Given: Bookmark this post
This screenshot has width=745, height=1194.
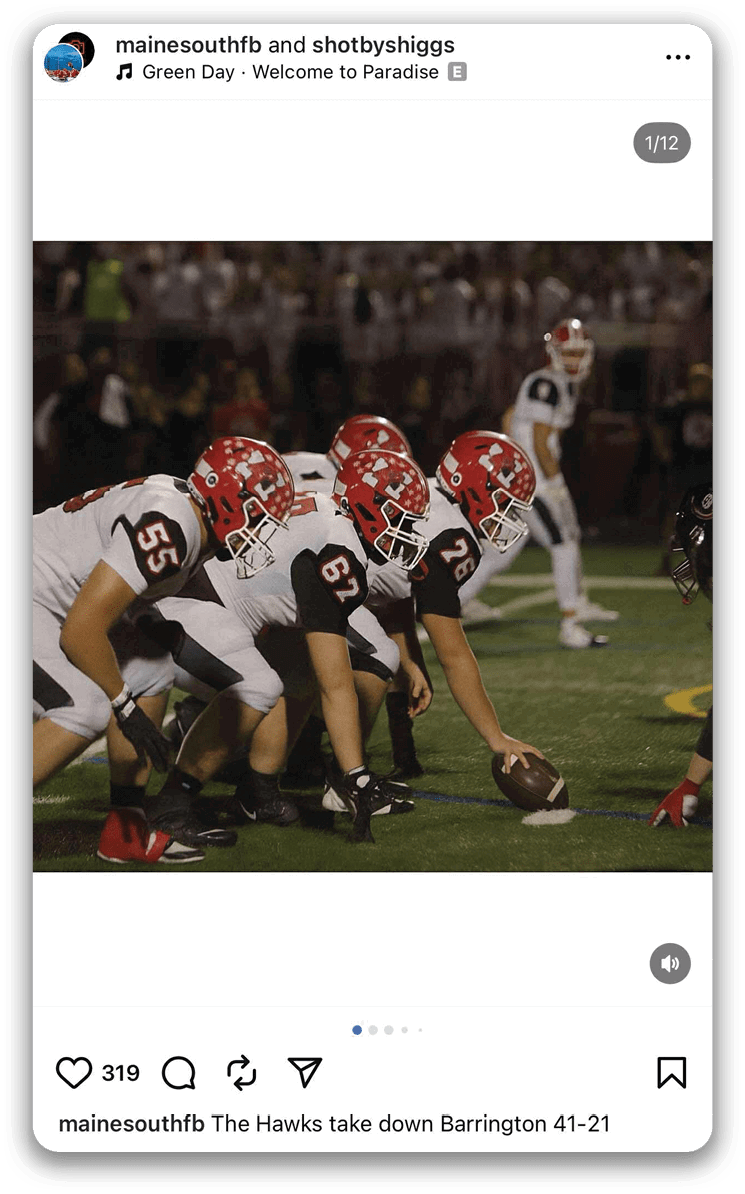Looking at the screenshot, I should [671, 1073].
